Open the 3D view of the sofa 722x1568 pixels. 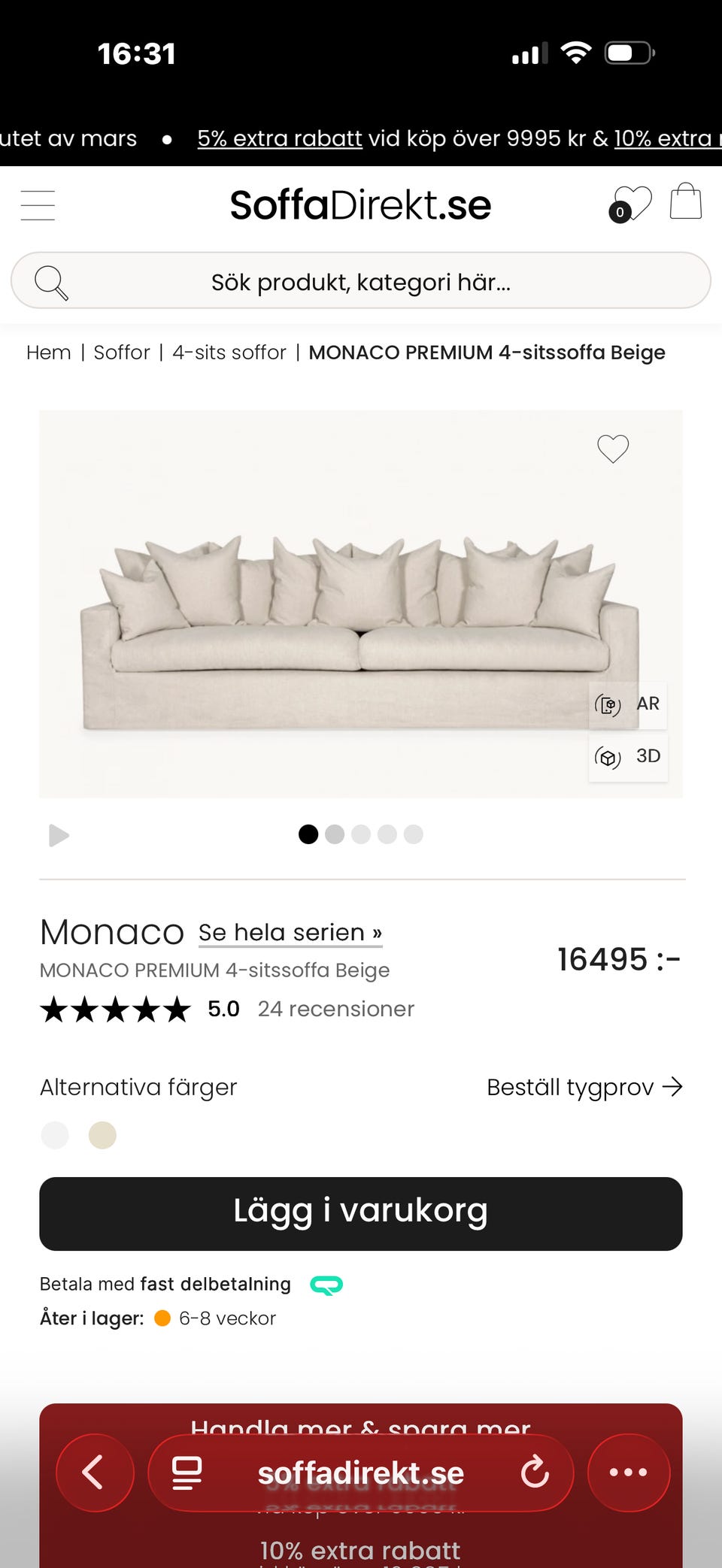(628, 757)
